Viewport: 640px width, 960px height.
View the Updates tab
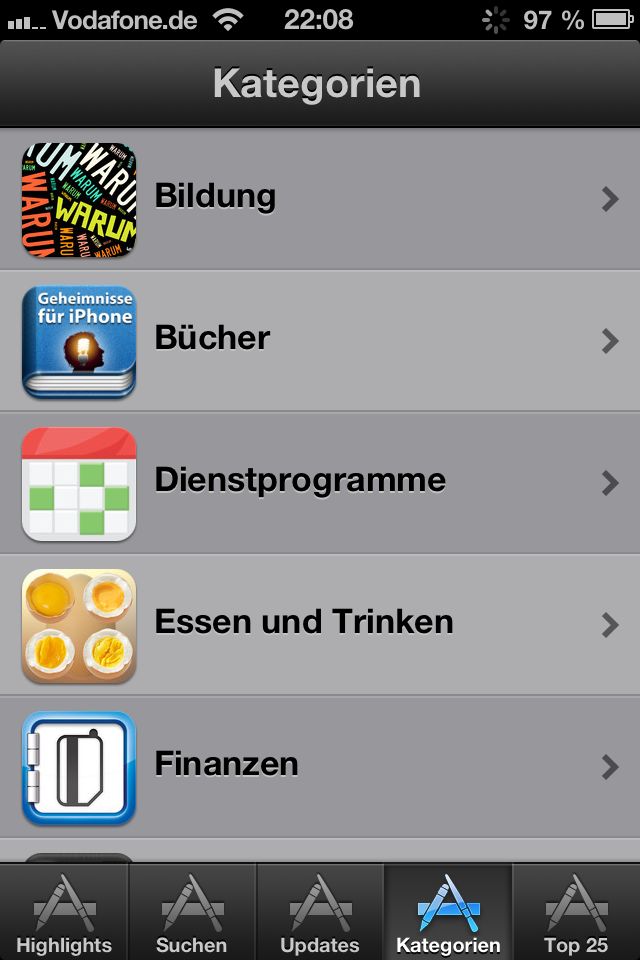tap(320, 913)
